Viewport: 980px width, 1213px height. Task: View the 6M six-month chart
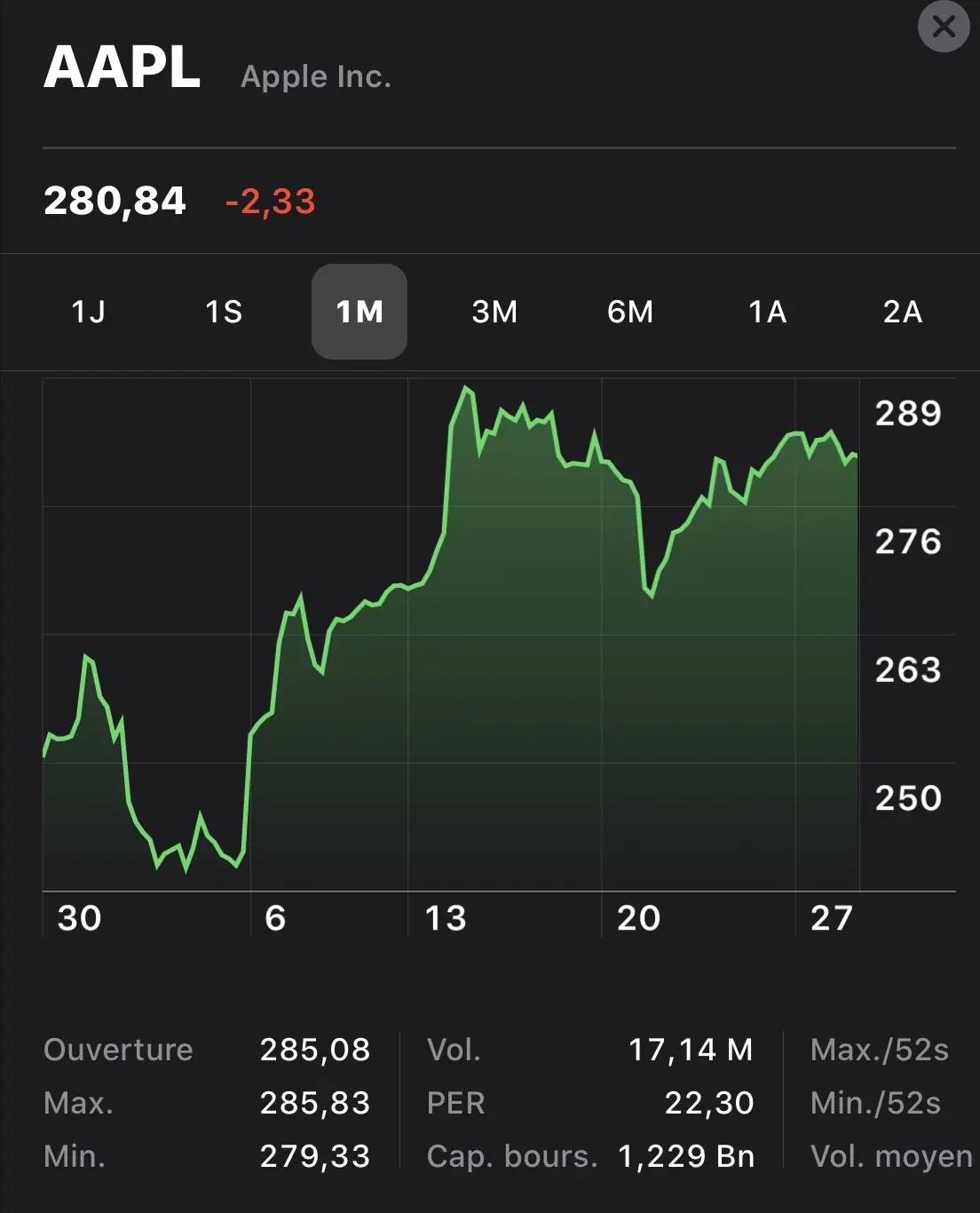(631, 312)
